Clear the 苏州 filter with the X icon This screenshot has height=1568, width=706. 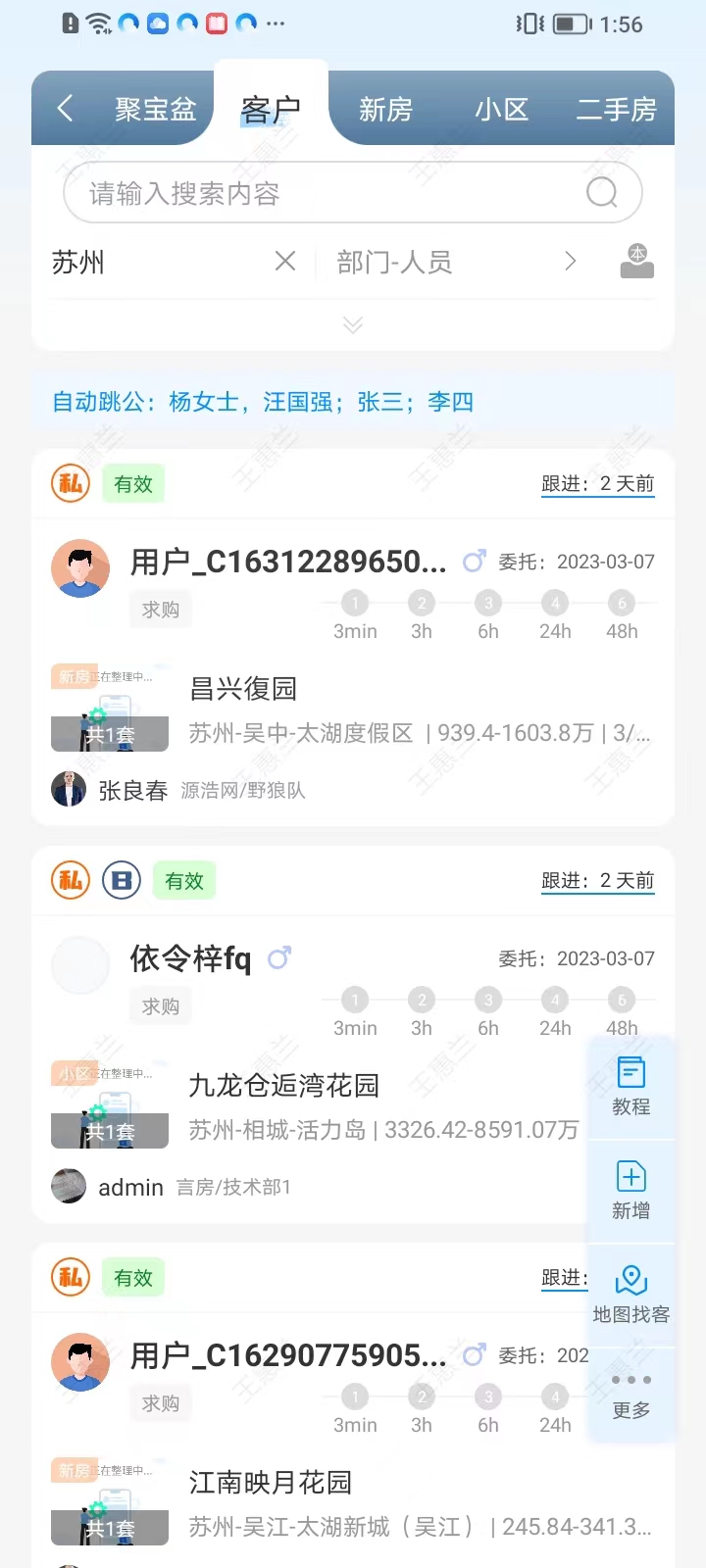[284, 261]
